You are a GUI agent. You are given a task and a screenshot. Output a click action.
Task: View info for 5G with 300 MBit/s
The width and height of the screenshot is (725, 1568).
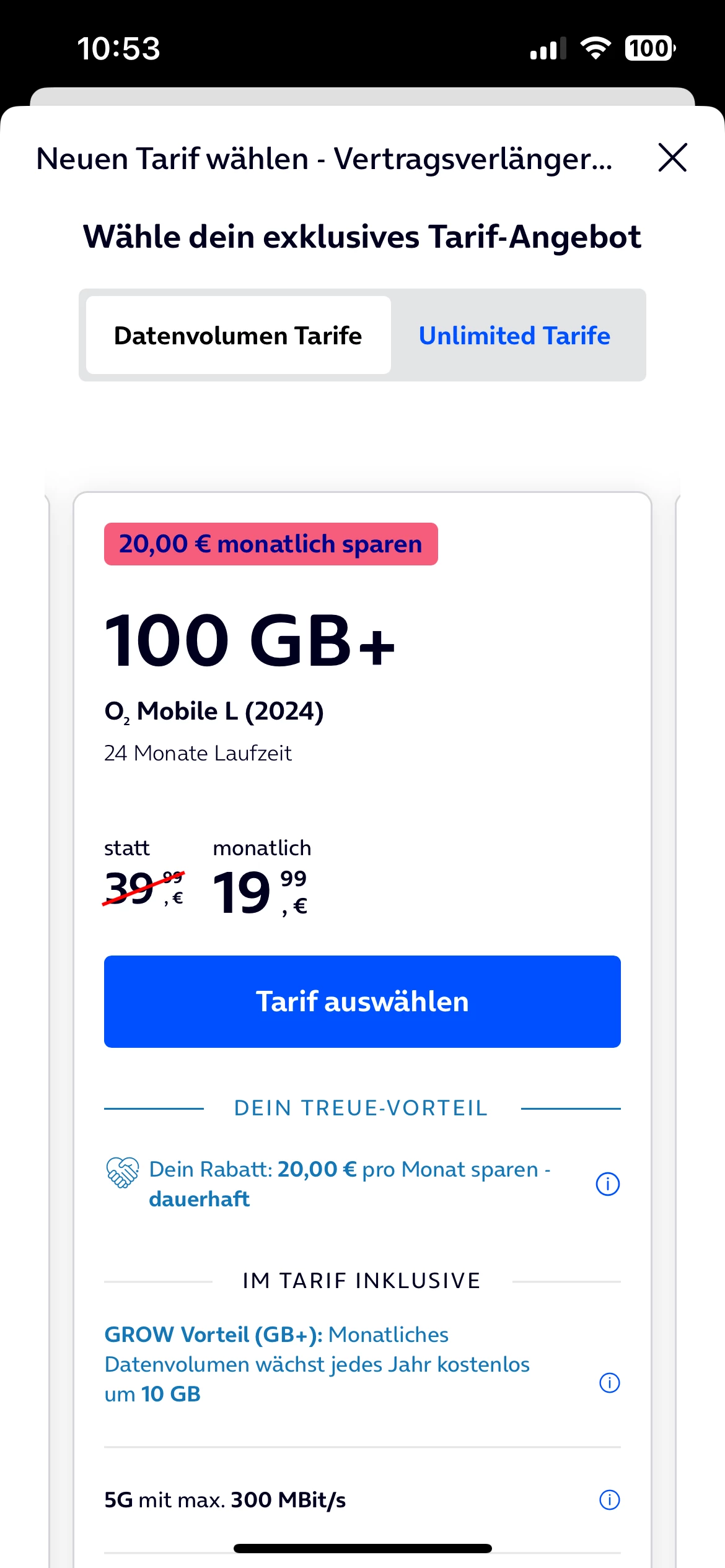(x=609, y=1500)
